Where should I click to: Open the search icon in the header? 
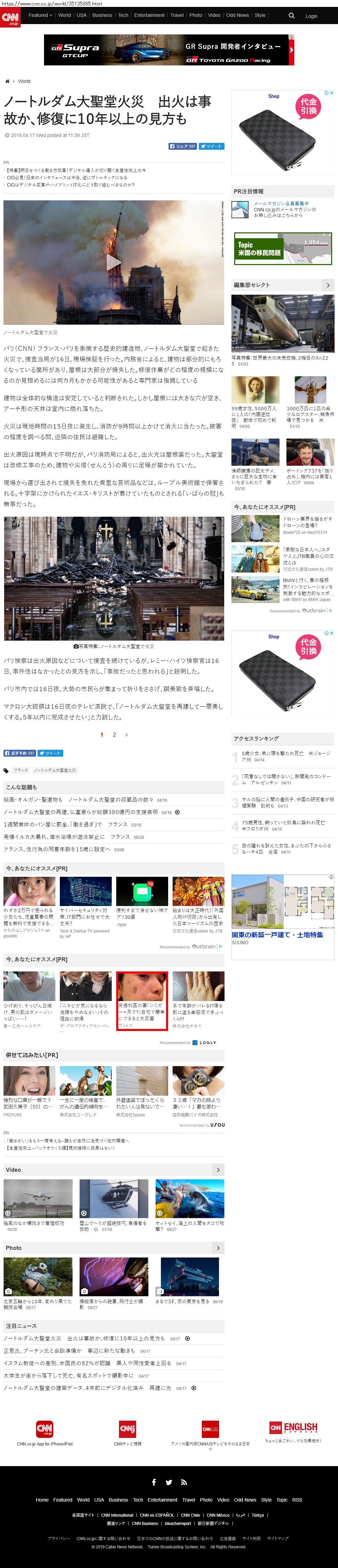pyautogui.click(x=291, y=16)
